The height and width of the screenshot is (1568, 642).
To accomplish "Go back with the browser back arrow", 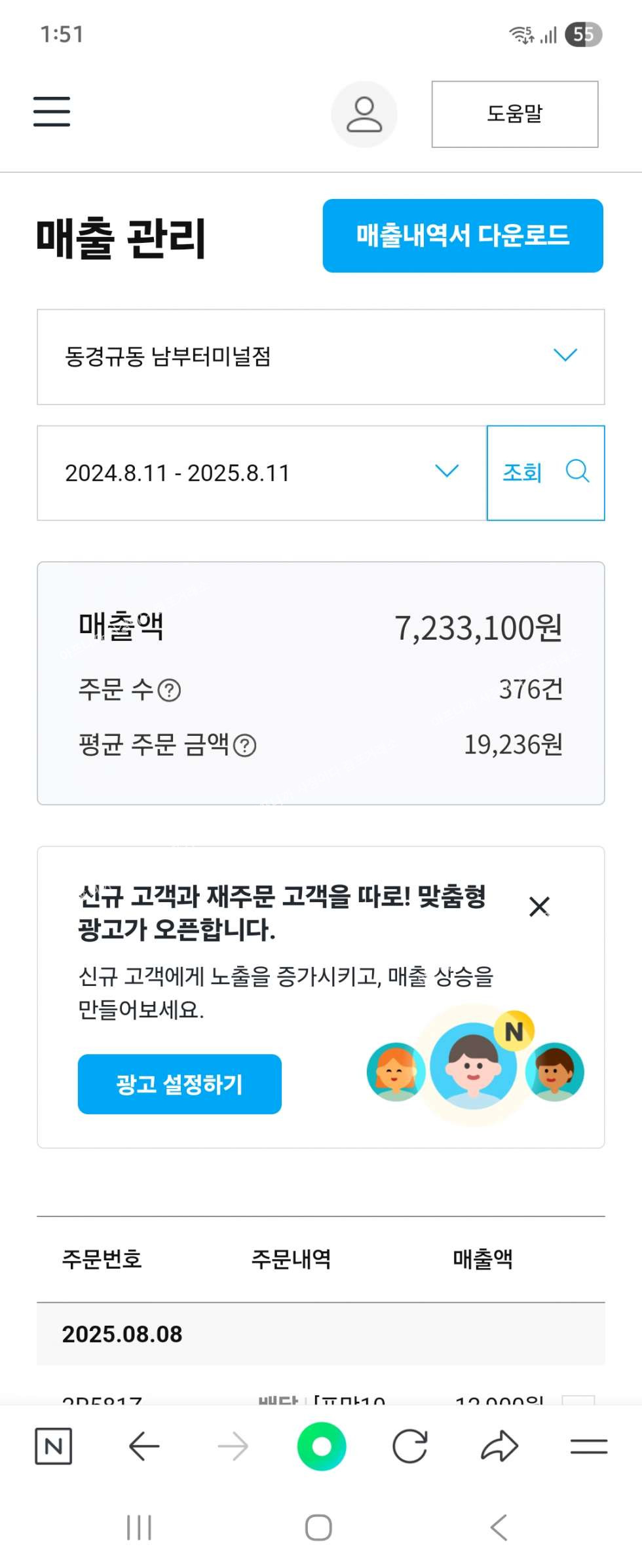I will (x=144, y=1447).
